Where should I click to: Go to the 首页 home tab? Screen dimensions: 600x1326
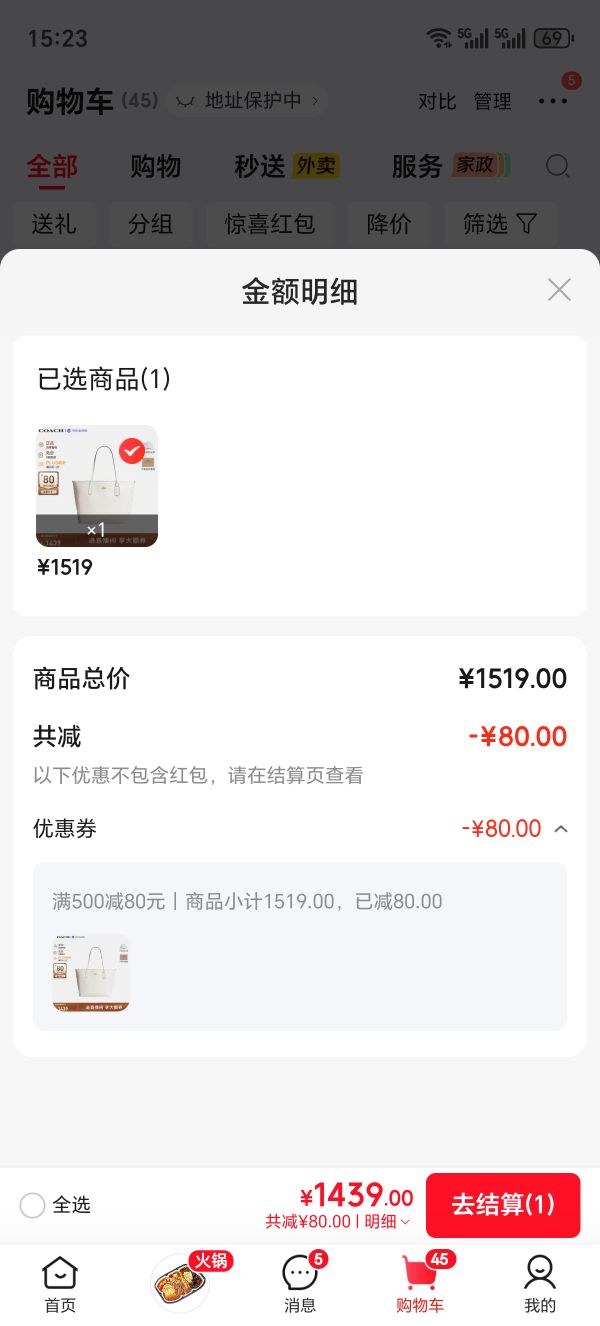click(60, 1284)
